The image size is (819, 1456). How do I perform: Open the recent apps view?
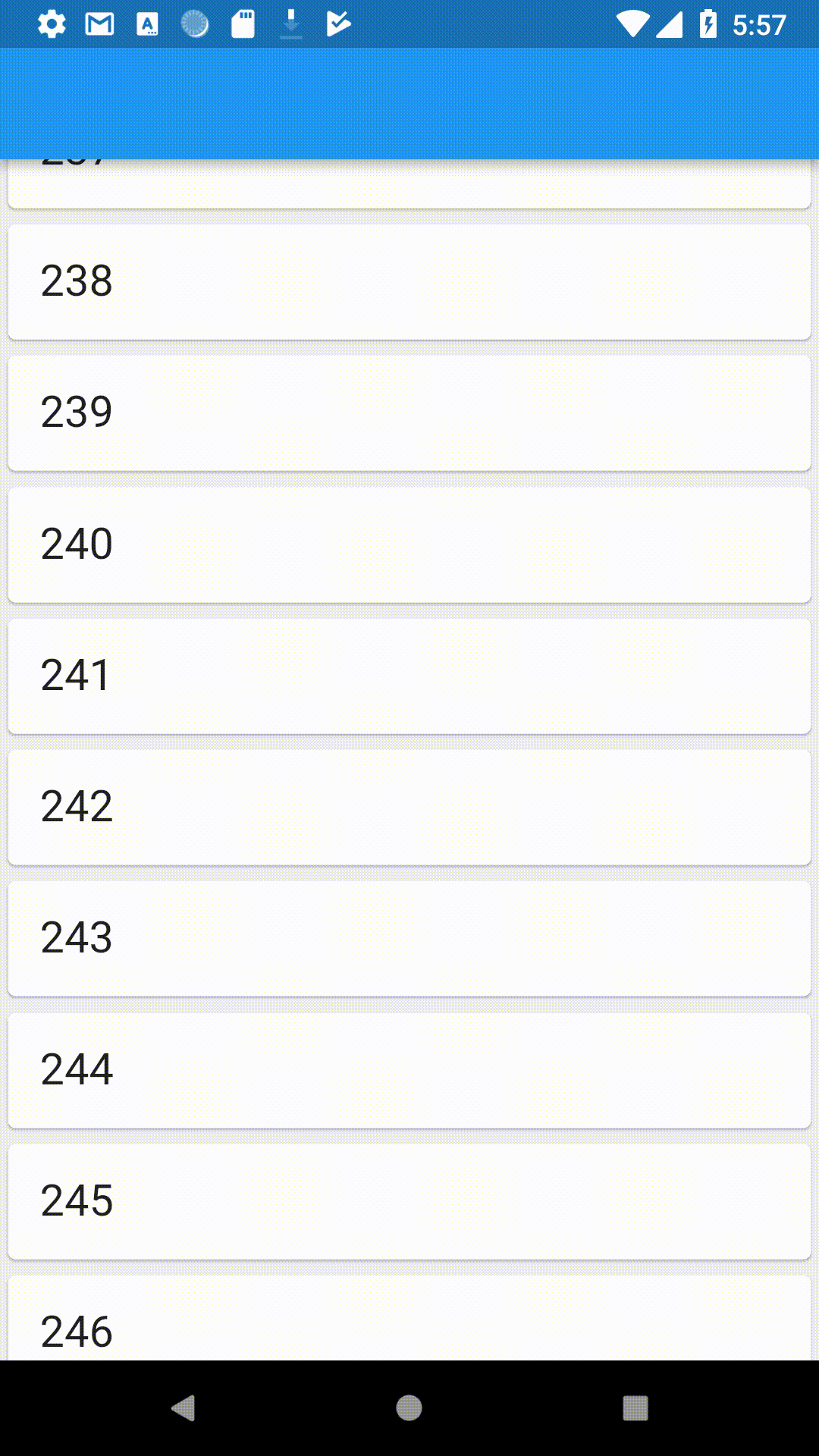(x=635, y=1408)
